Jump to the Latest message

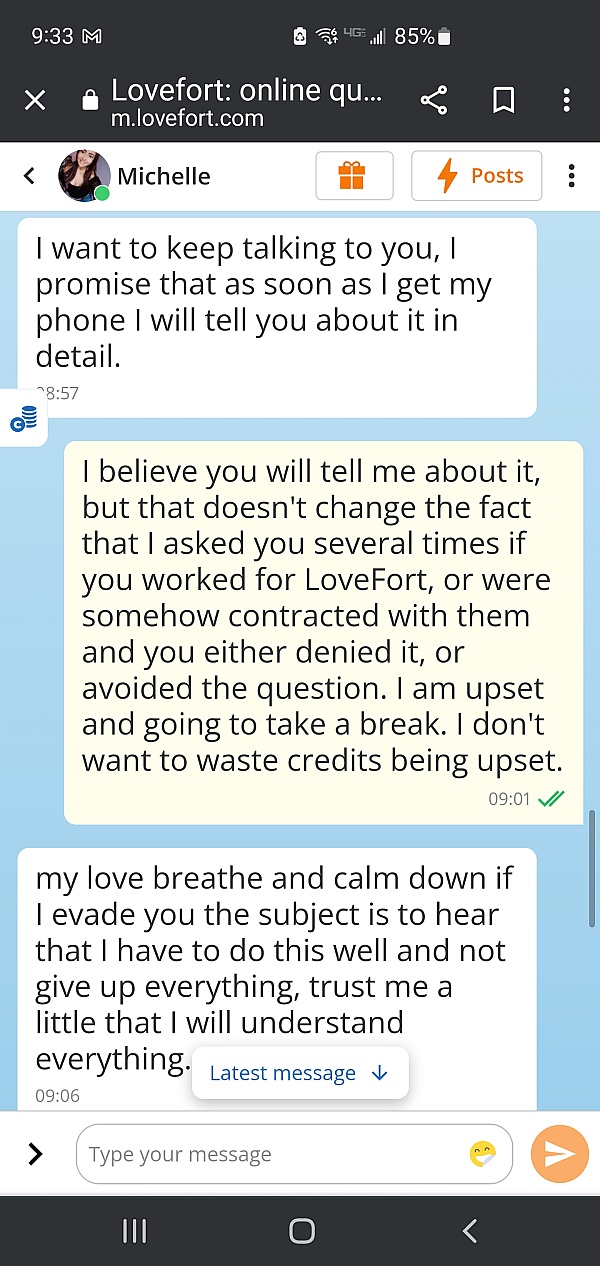[x=299, y=1073]
